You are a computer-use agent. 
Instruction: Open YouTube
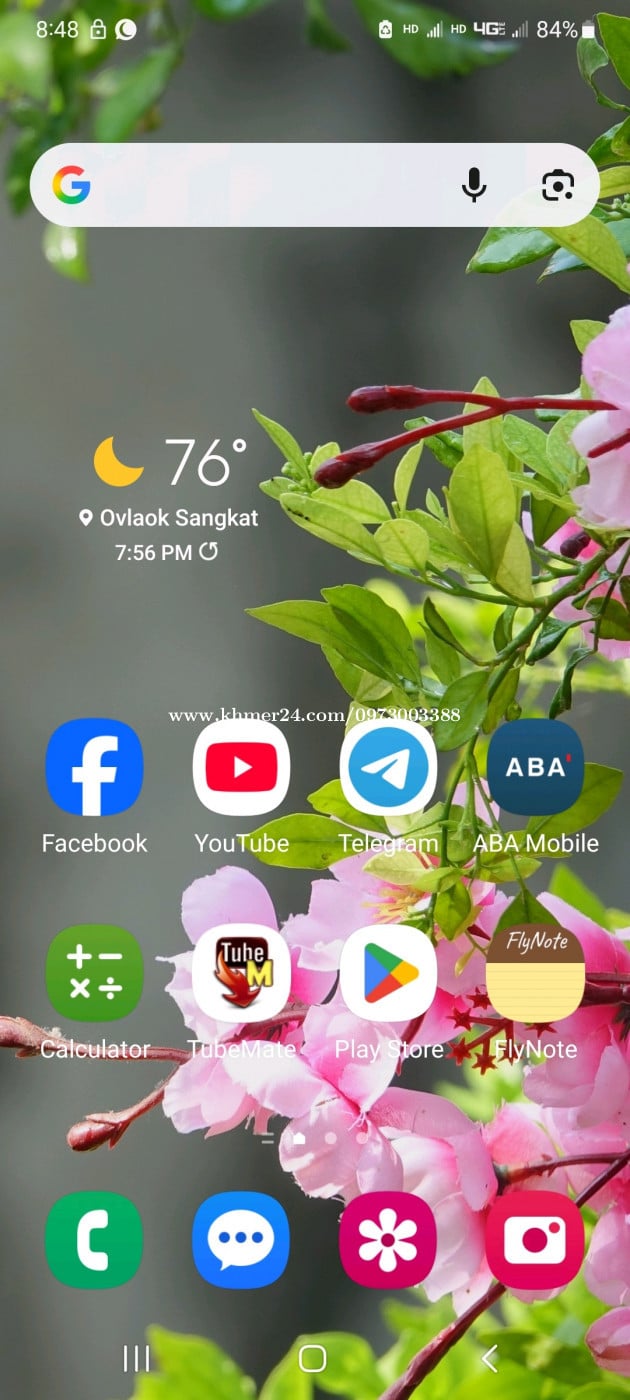241,767
